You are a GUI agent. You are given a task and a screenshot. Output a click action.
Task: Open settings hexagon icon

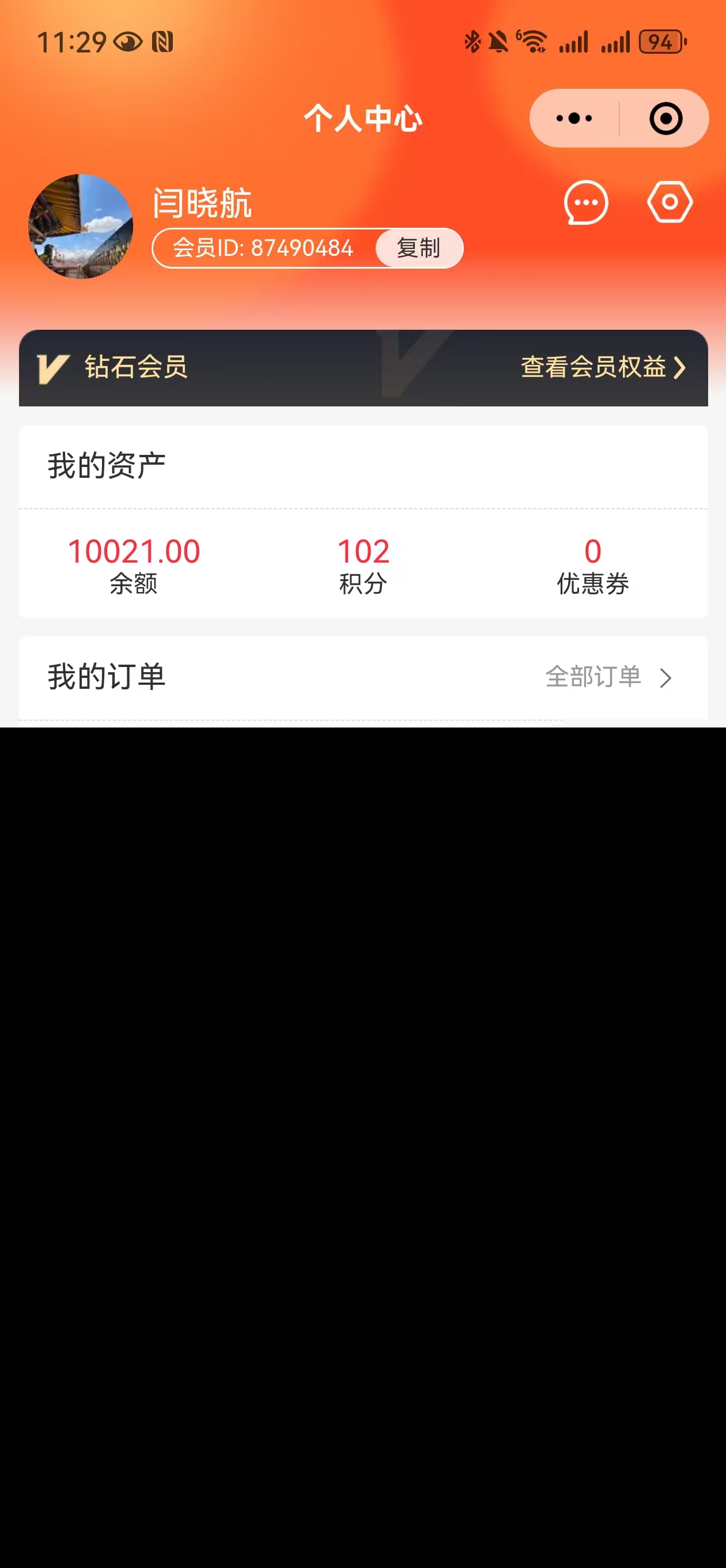(670, 202)
